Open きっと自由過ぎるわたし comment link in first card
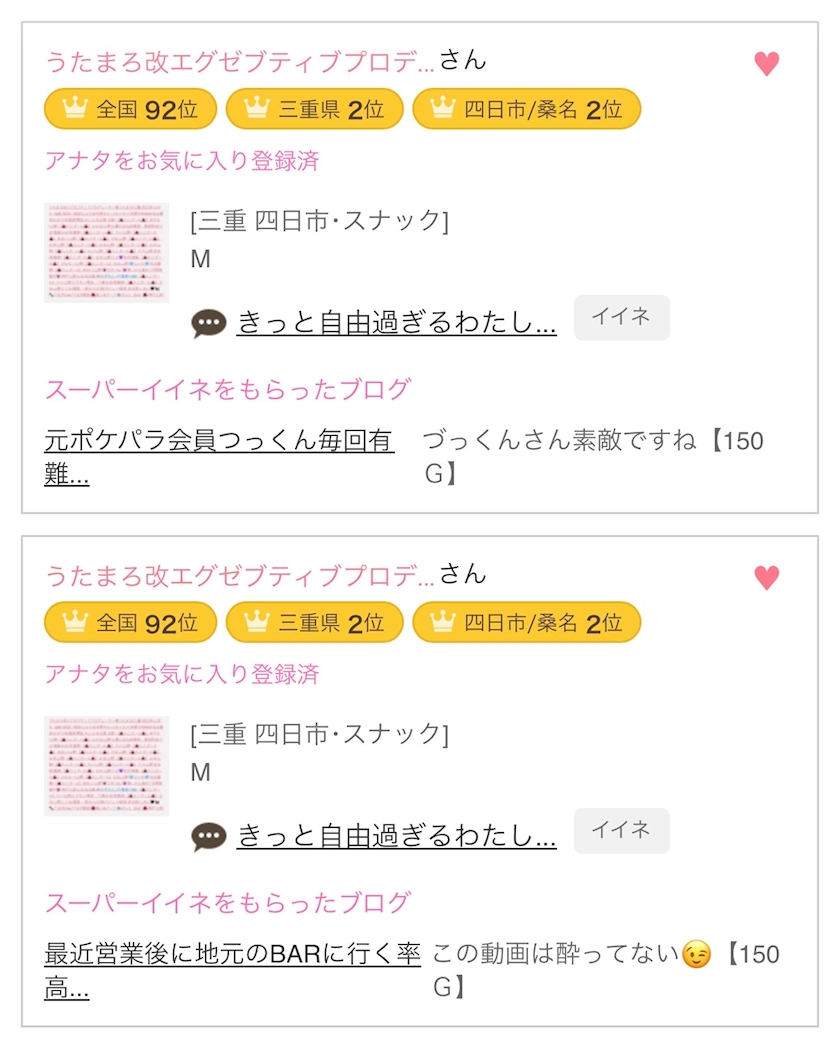This screenshot has width=840, height=1047. pos(397,323)
